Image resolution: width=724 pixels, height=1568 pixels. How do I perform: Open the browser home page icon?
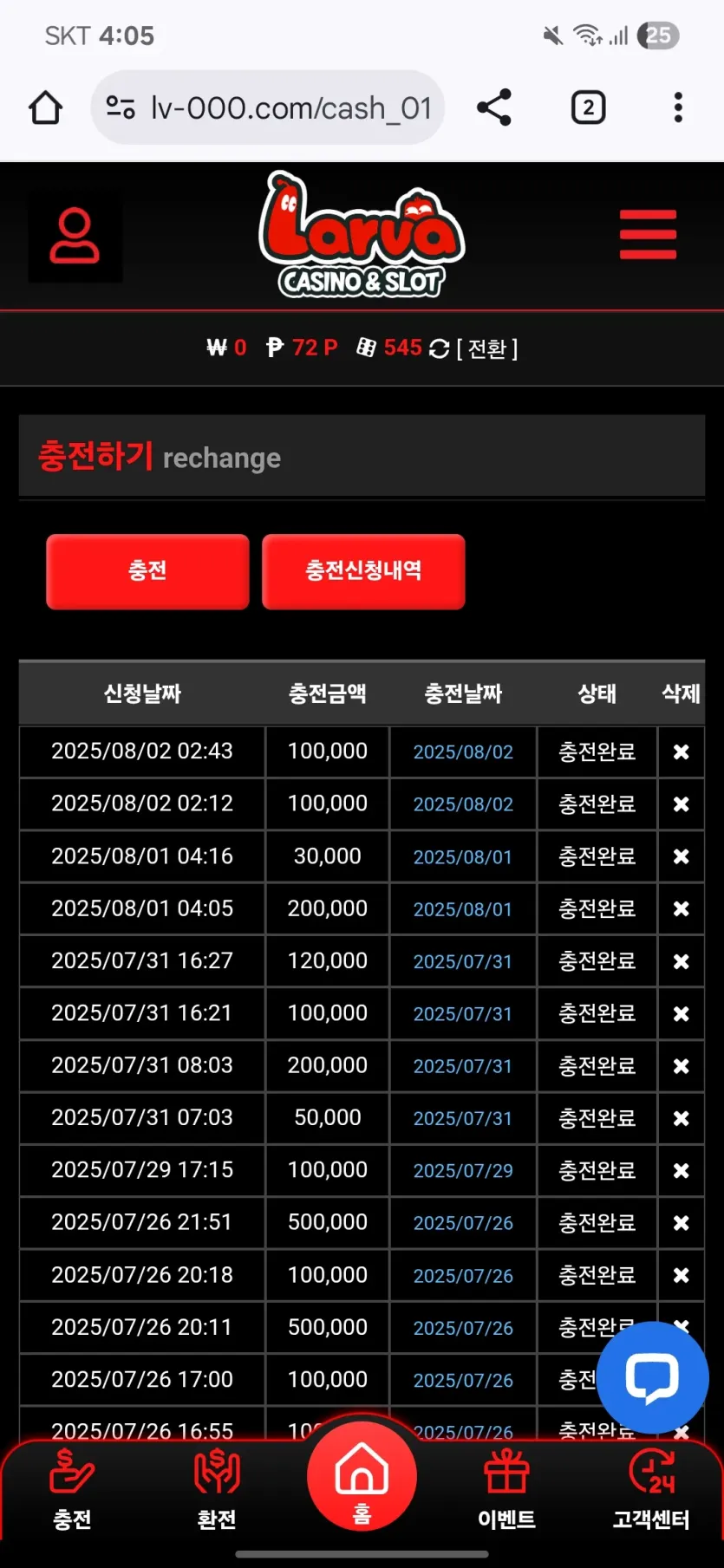point(45,108)
